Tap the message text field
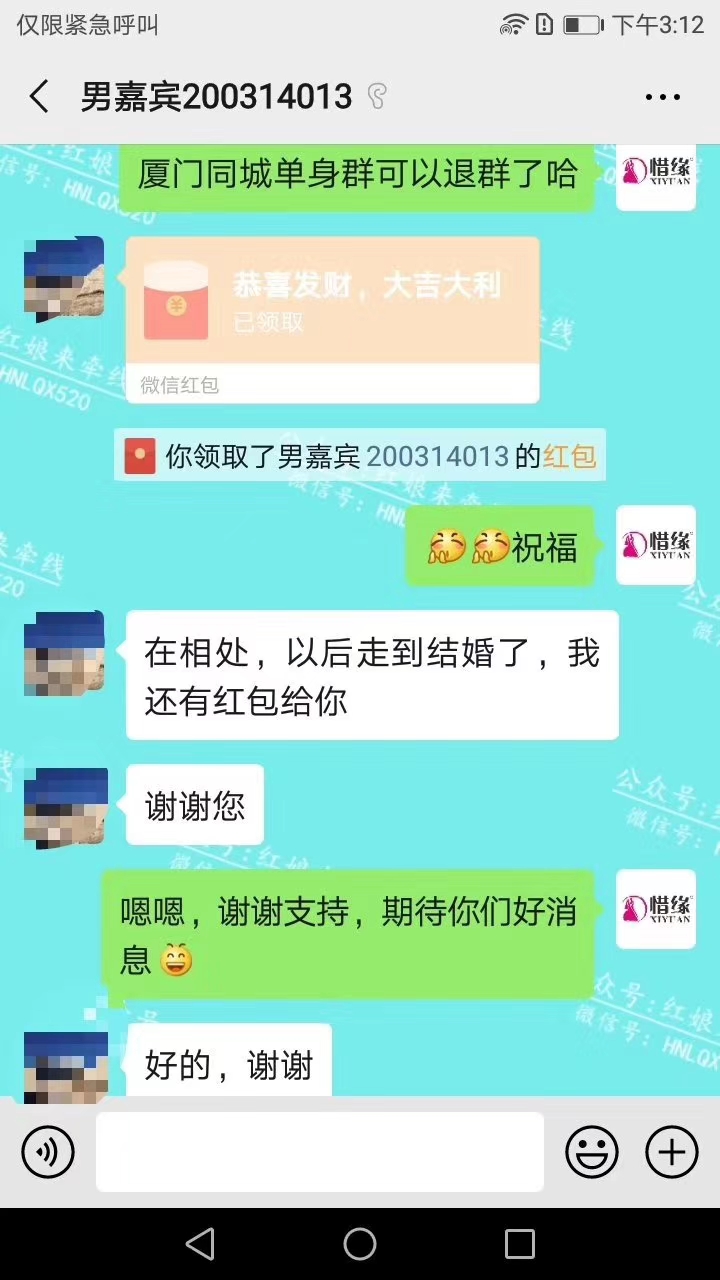 [x=320, y=1152]
